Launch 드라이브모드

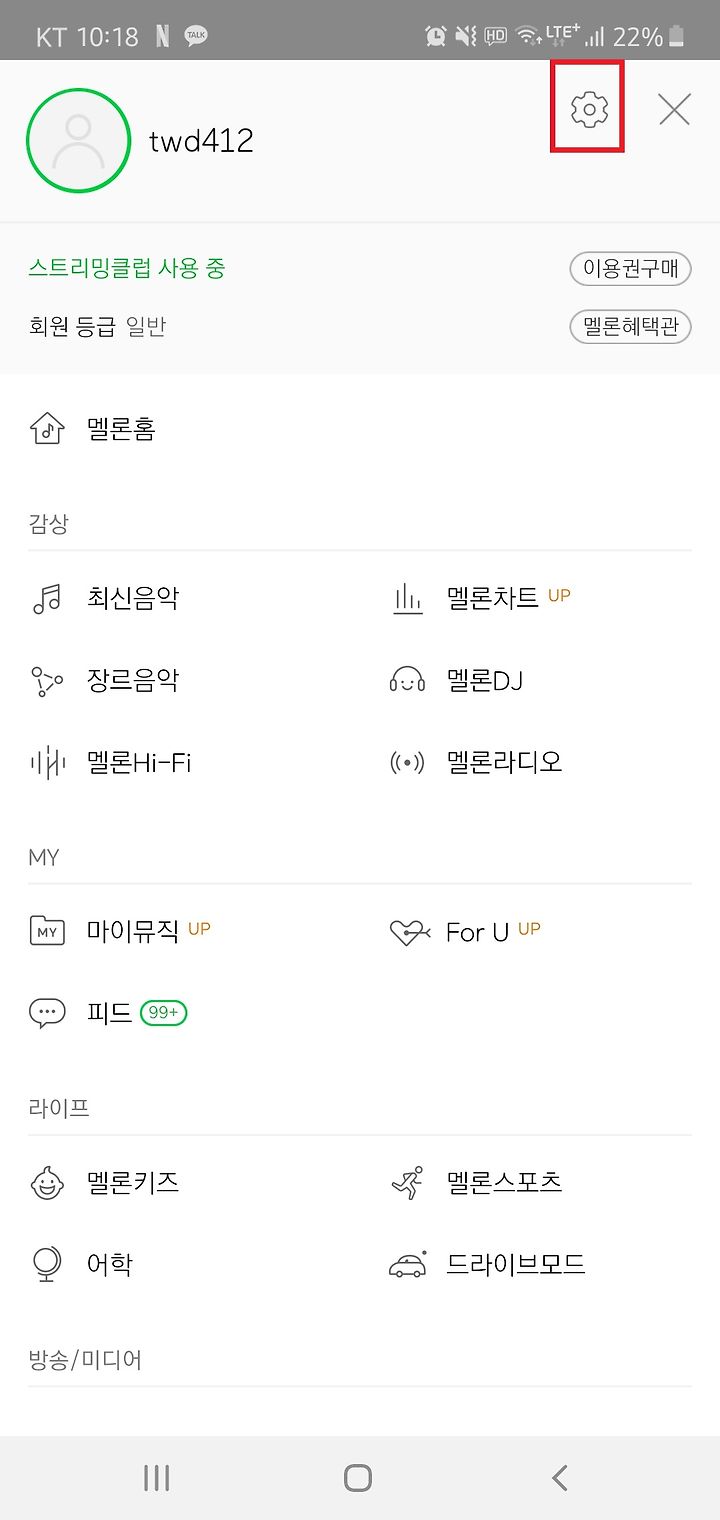[x=487, y=1264]
